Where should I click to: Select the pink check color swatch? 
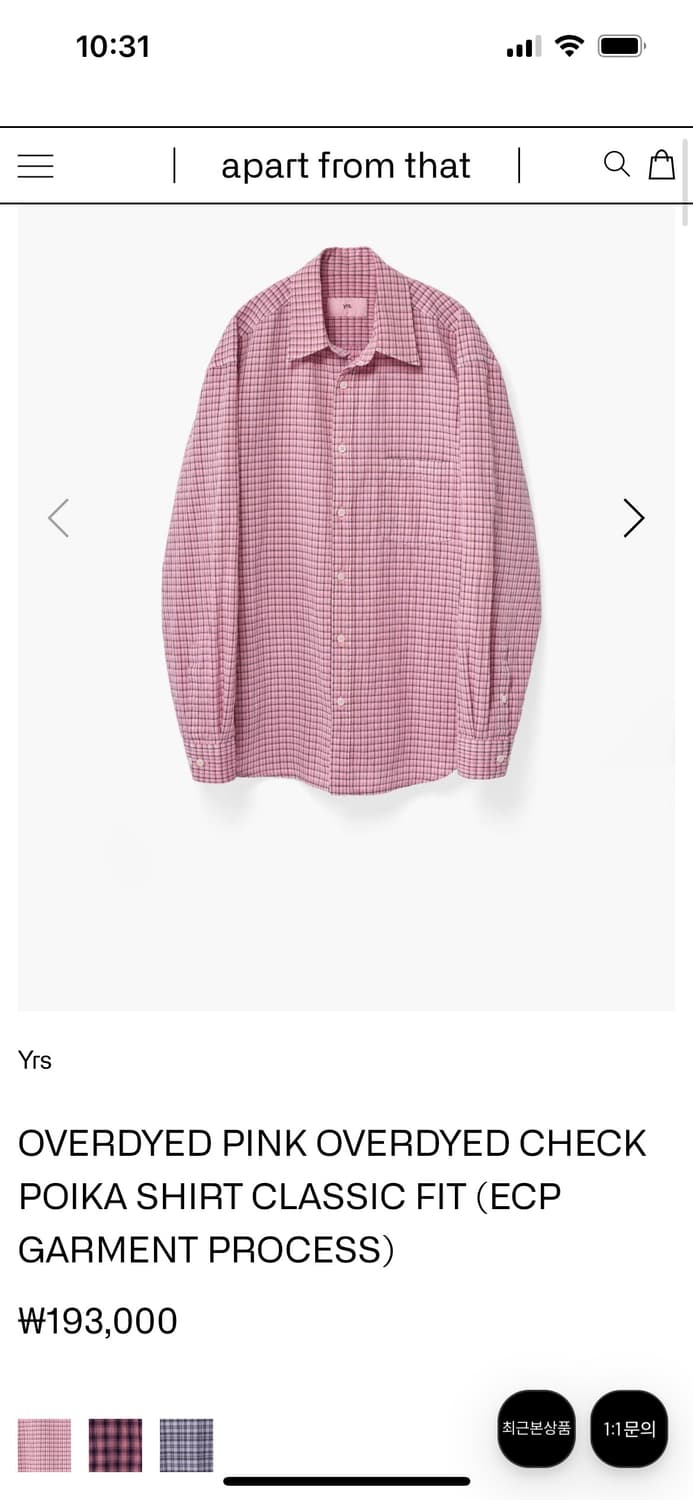pos(45,1445)
